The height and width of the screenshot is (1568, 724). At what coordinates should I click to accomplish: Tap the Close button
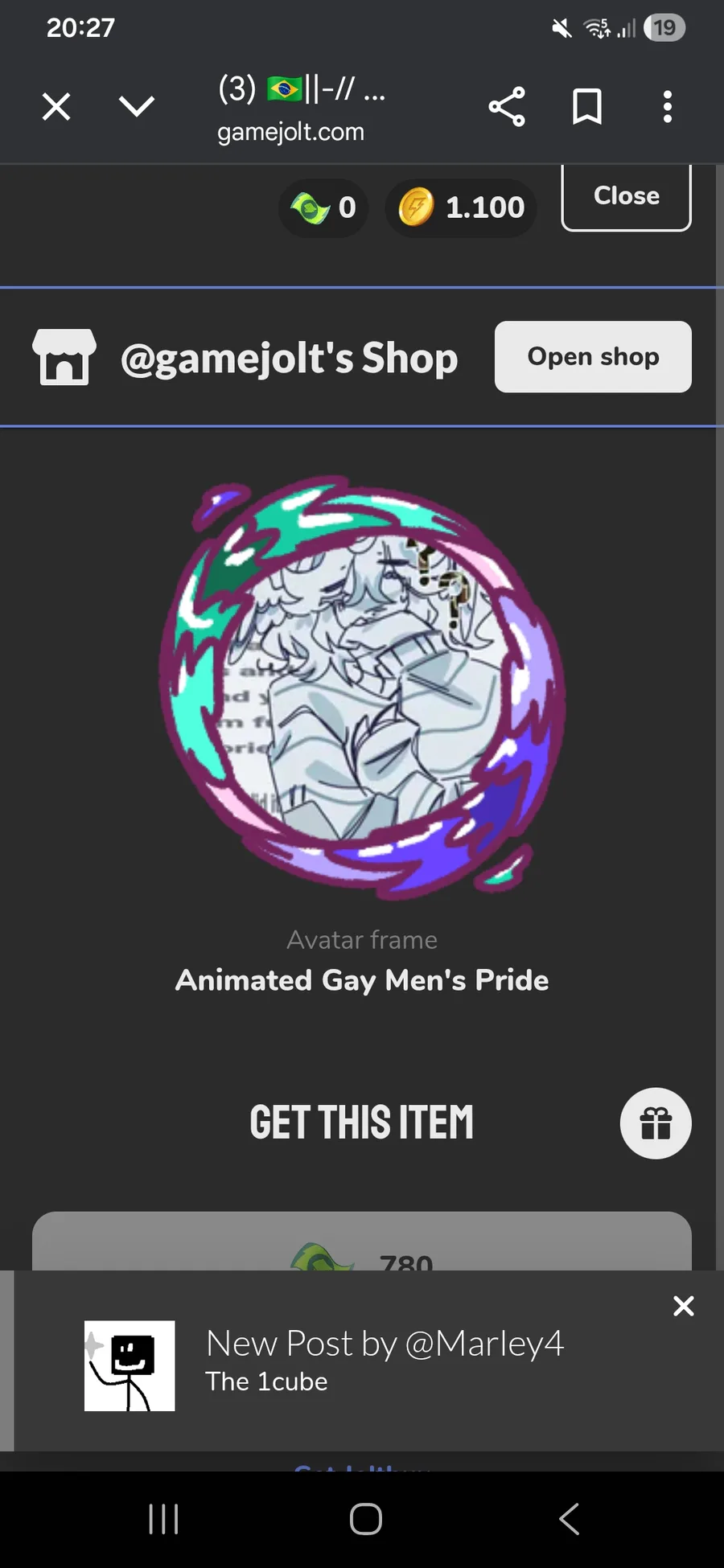pos(626,197)
